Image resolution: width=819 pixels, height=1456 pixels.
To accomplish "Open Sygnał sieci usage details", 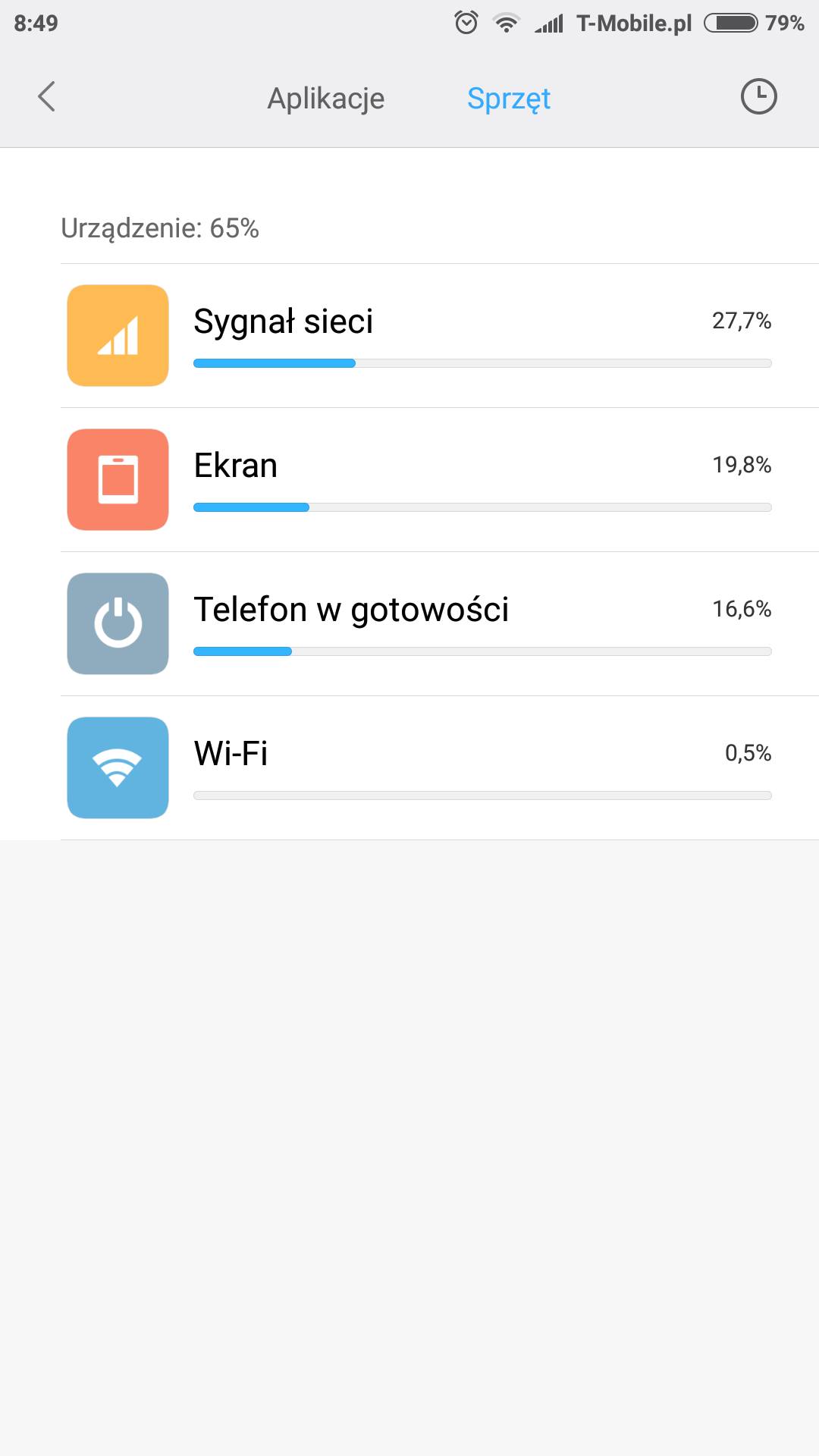I will pyautogui.click(x=440, y=335).
